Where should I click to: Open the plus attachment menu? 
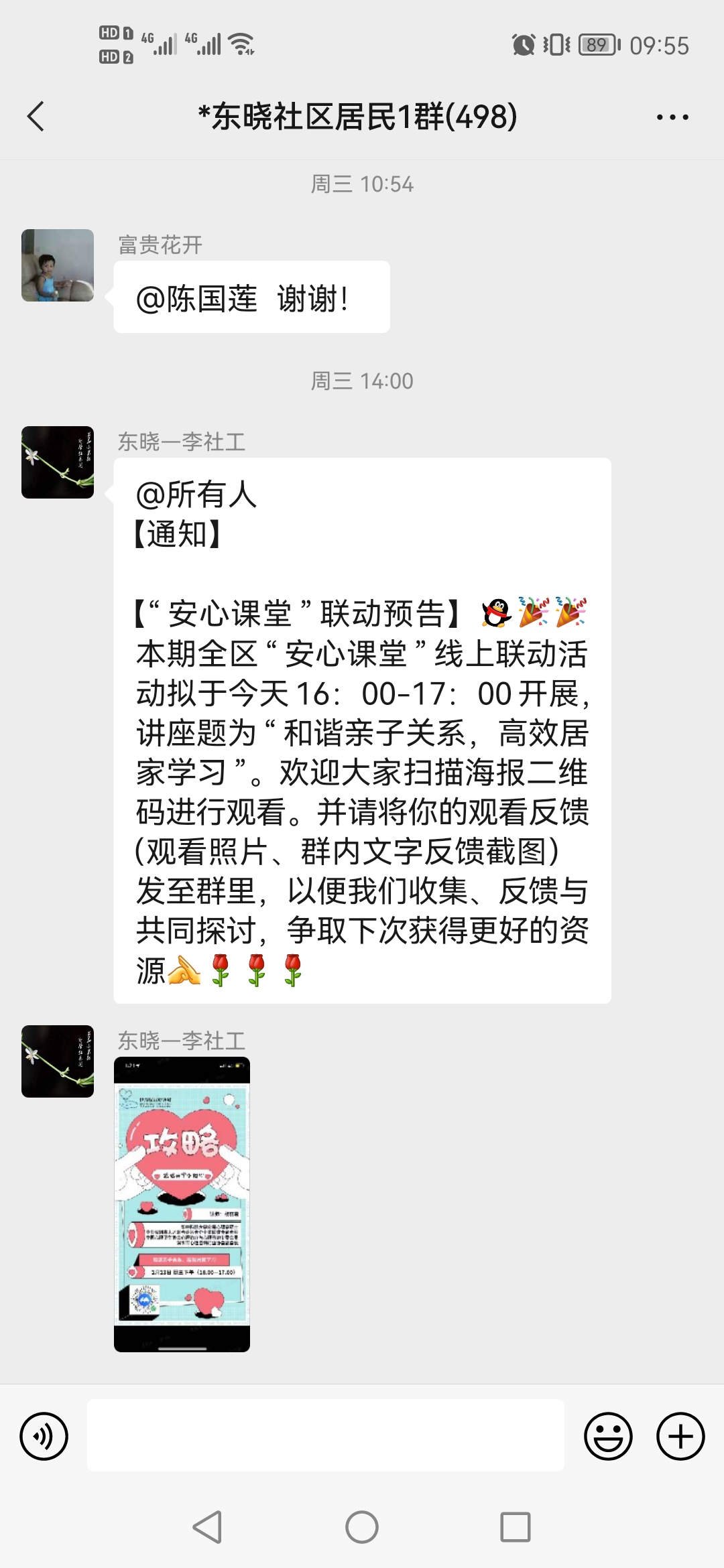[x=680, y=1436]
